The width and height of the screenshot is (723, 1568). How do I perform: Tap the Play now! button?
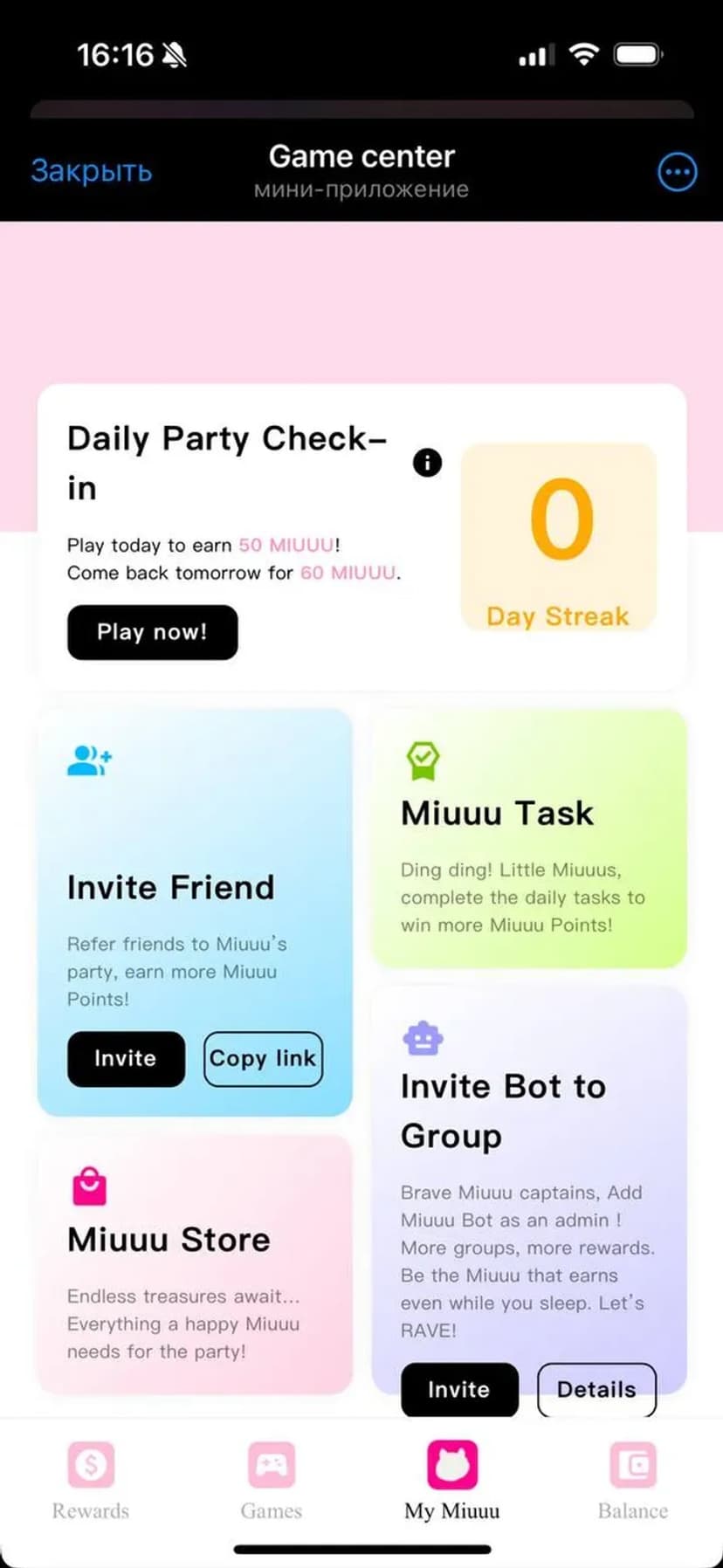pos(152,632)
